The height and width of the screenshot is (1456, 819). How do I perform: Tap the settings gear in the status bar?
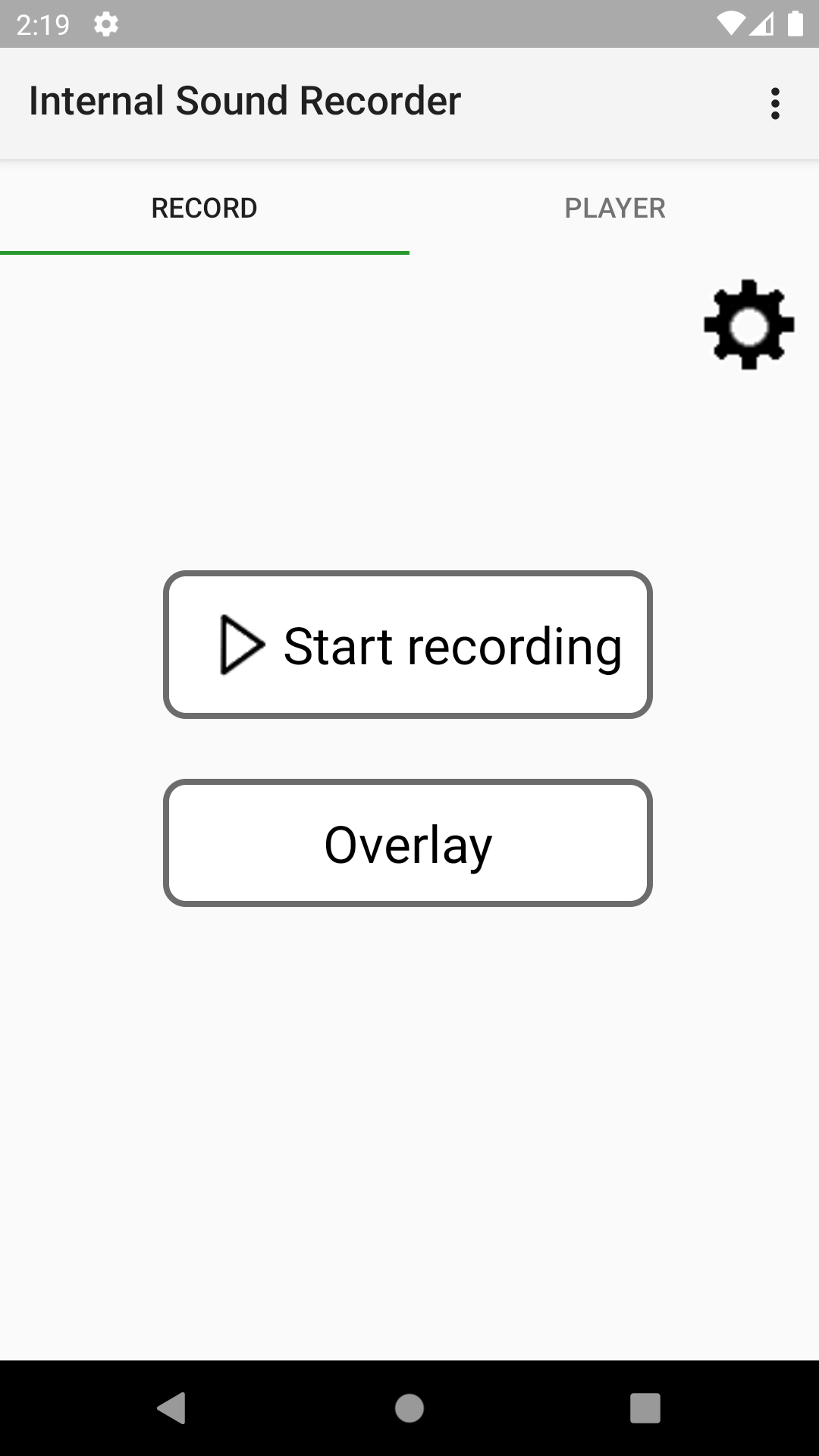click(105, 24)
